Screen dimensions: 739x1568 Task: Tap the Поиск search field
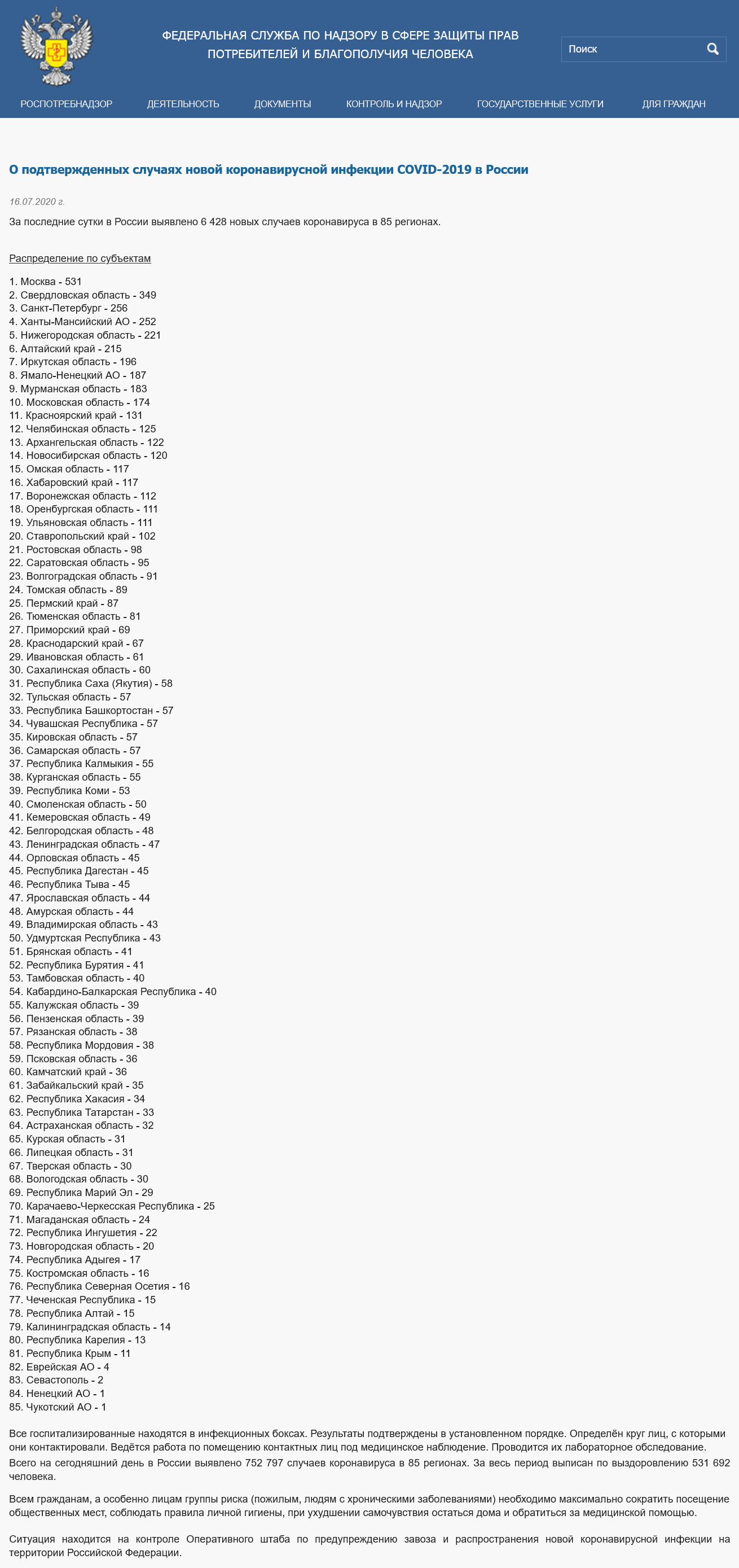pos(632,49)
